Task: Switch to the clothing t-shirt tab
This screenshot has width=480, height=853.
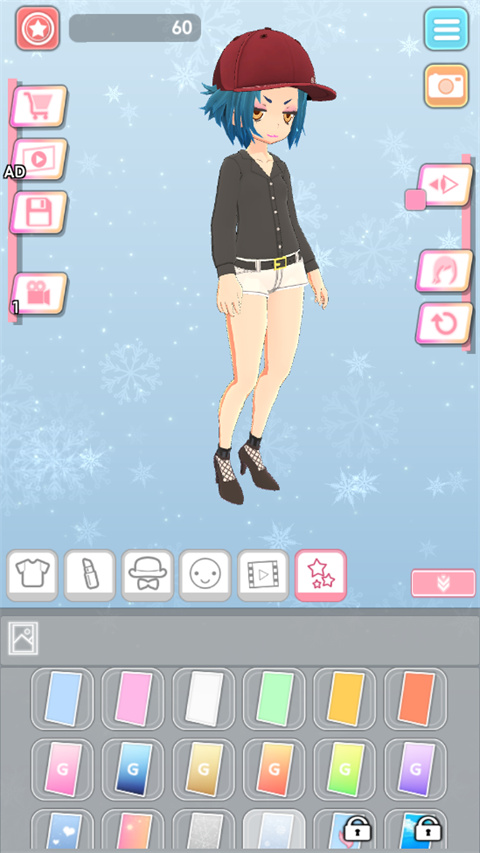Action: coord(32,575)
